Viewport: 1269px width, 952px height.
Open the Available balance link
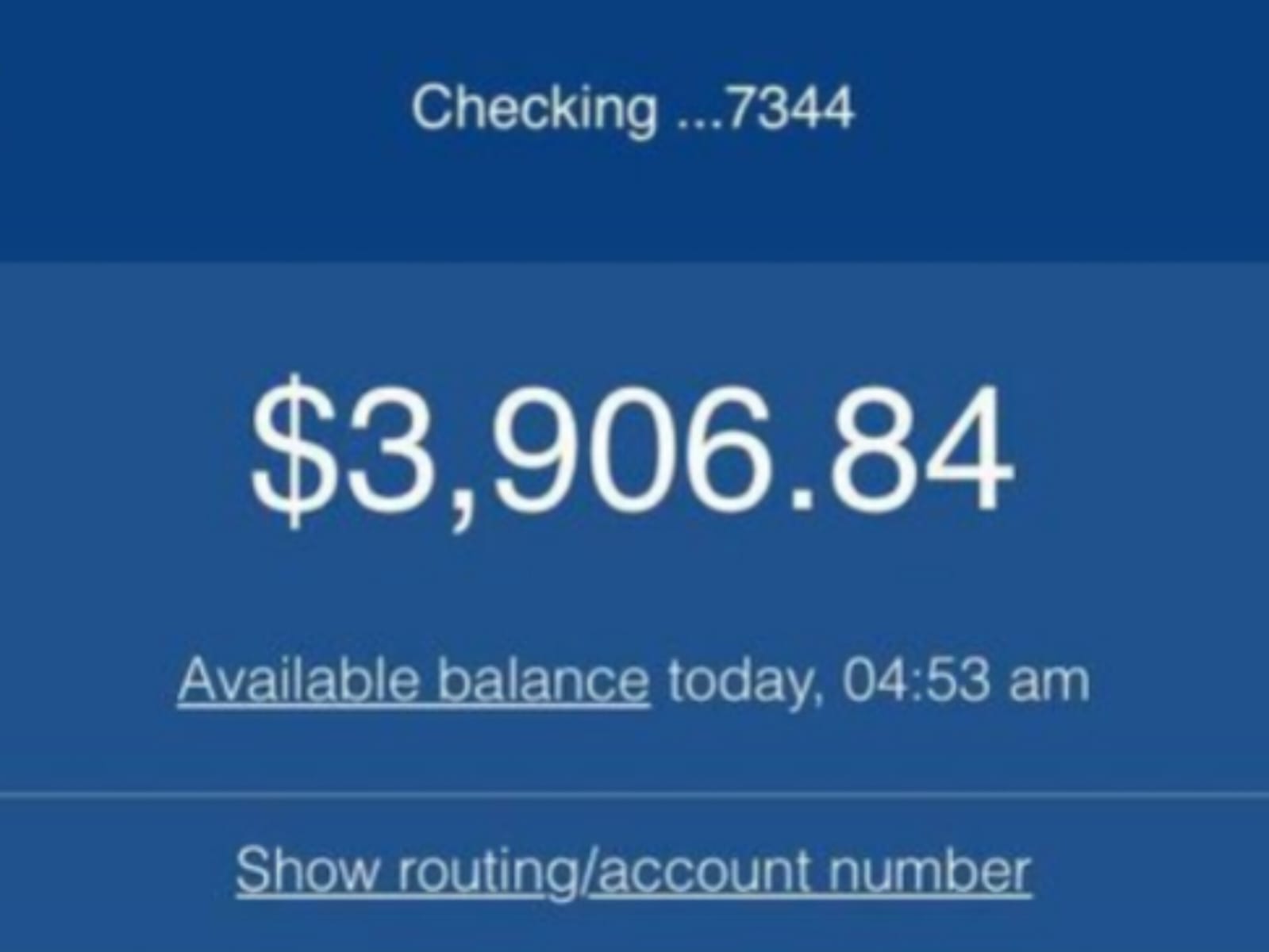413,681
